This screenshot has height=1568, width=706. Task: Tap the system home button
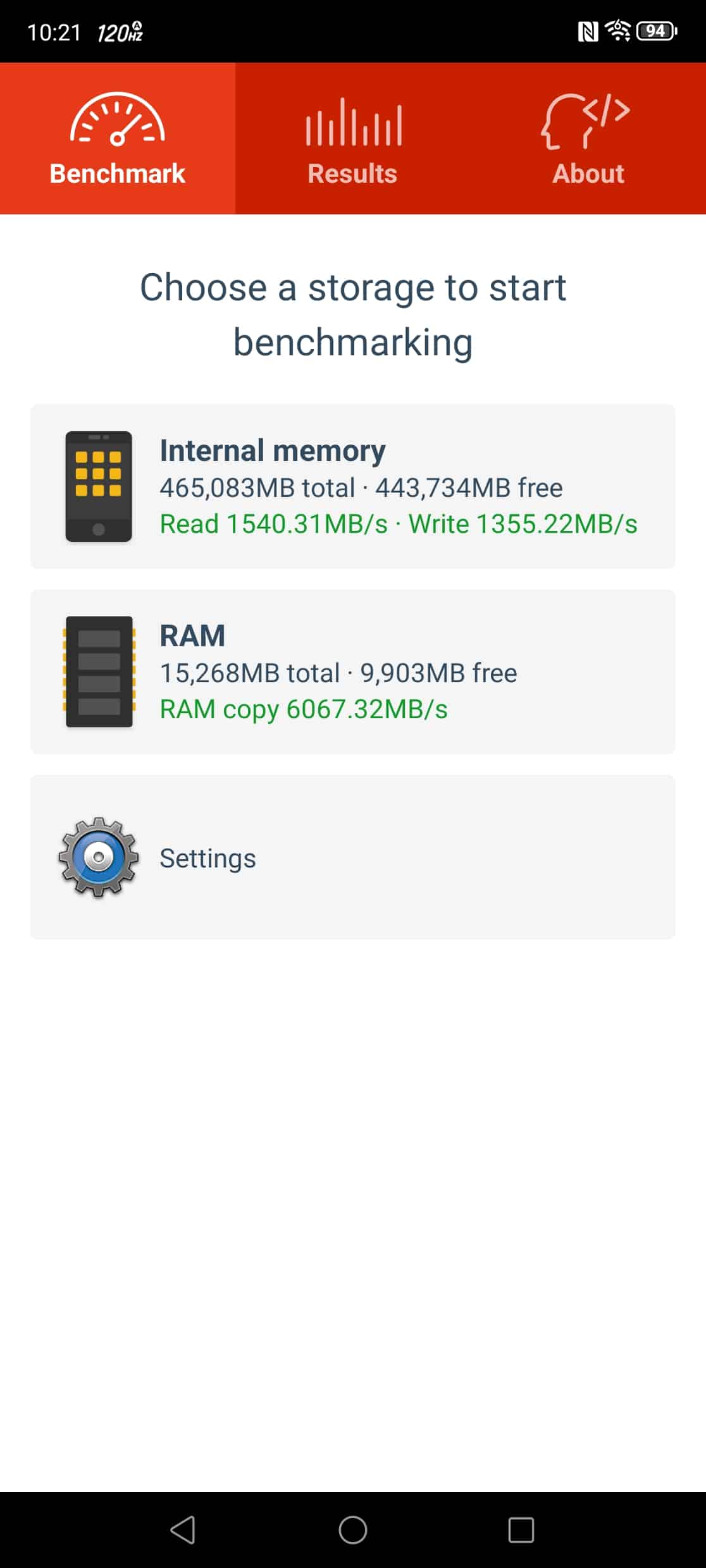point(353,1530)
